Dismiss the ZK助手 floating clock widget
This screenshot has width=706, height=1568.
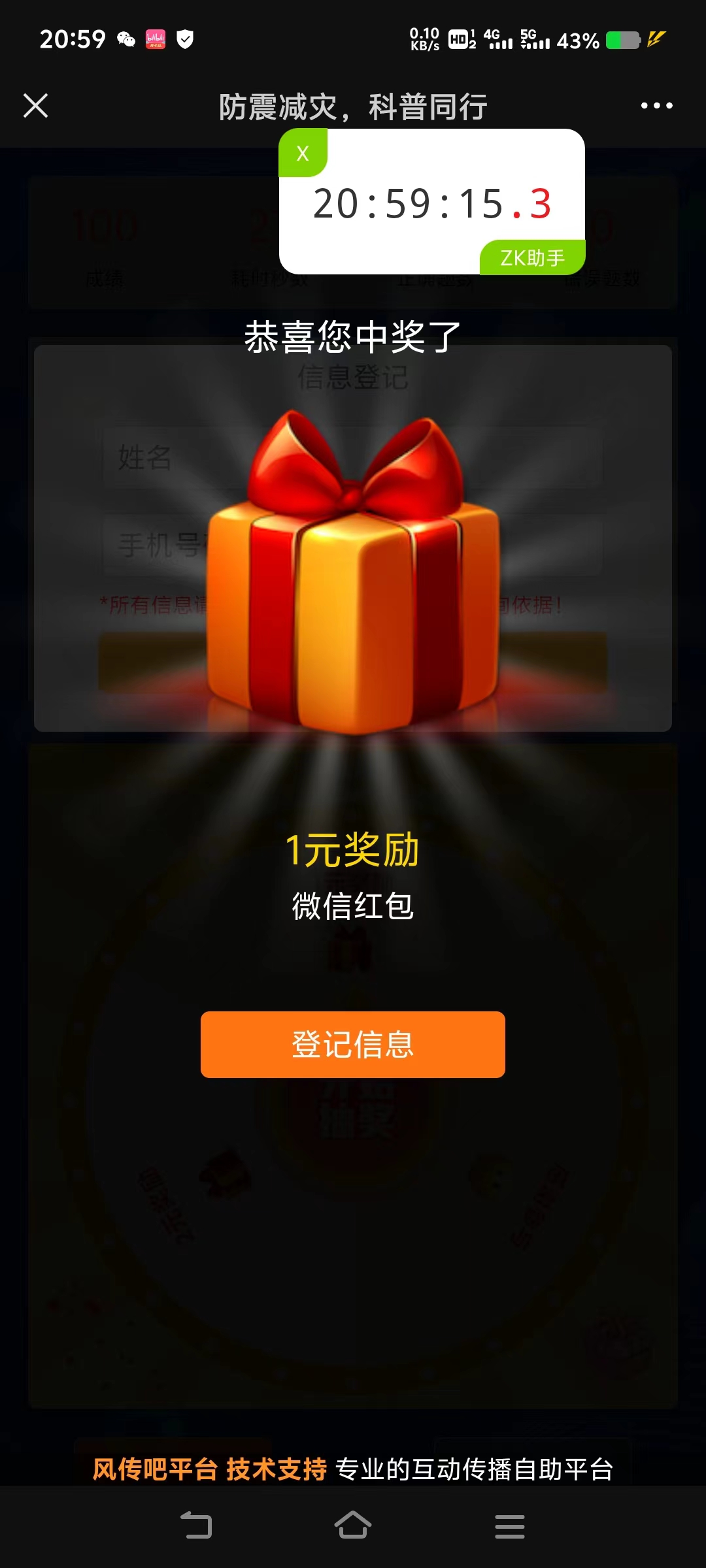303,154
